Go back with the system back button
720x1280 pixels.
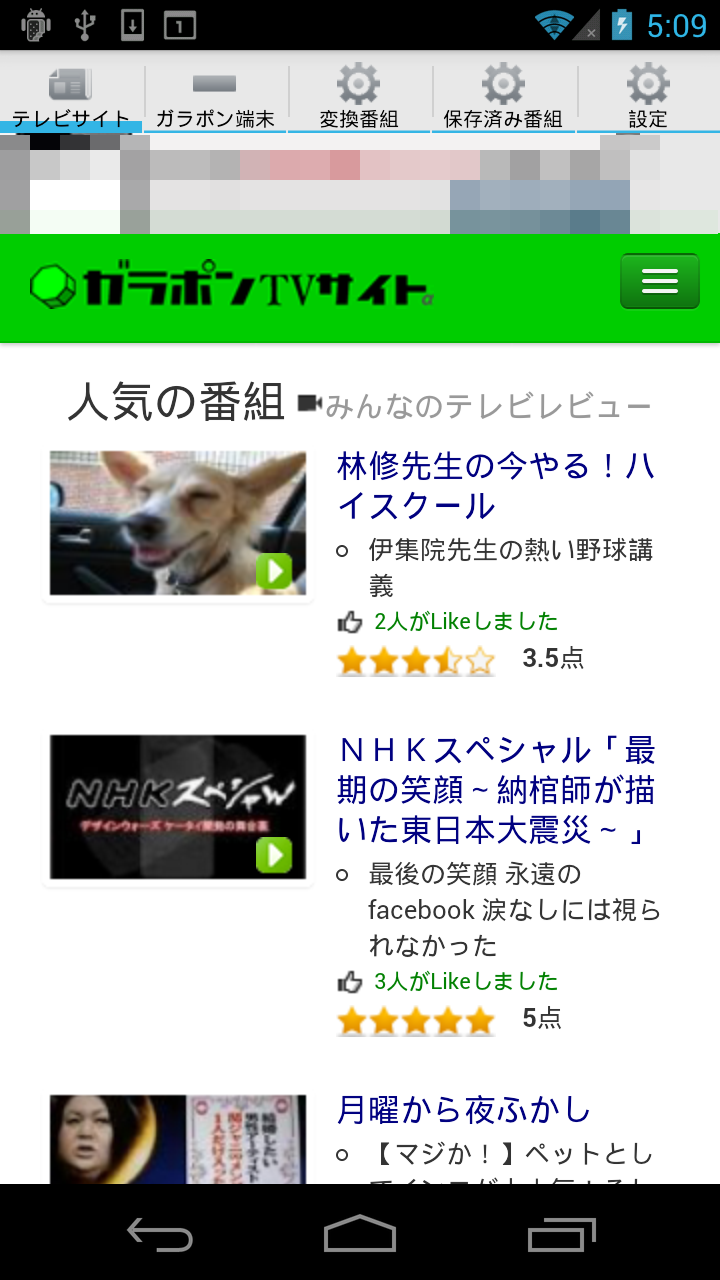point(160,1235)
